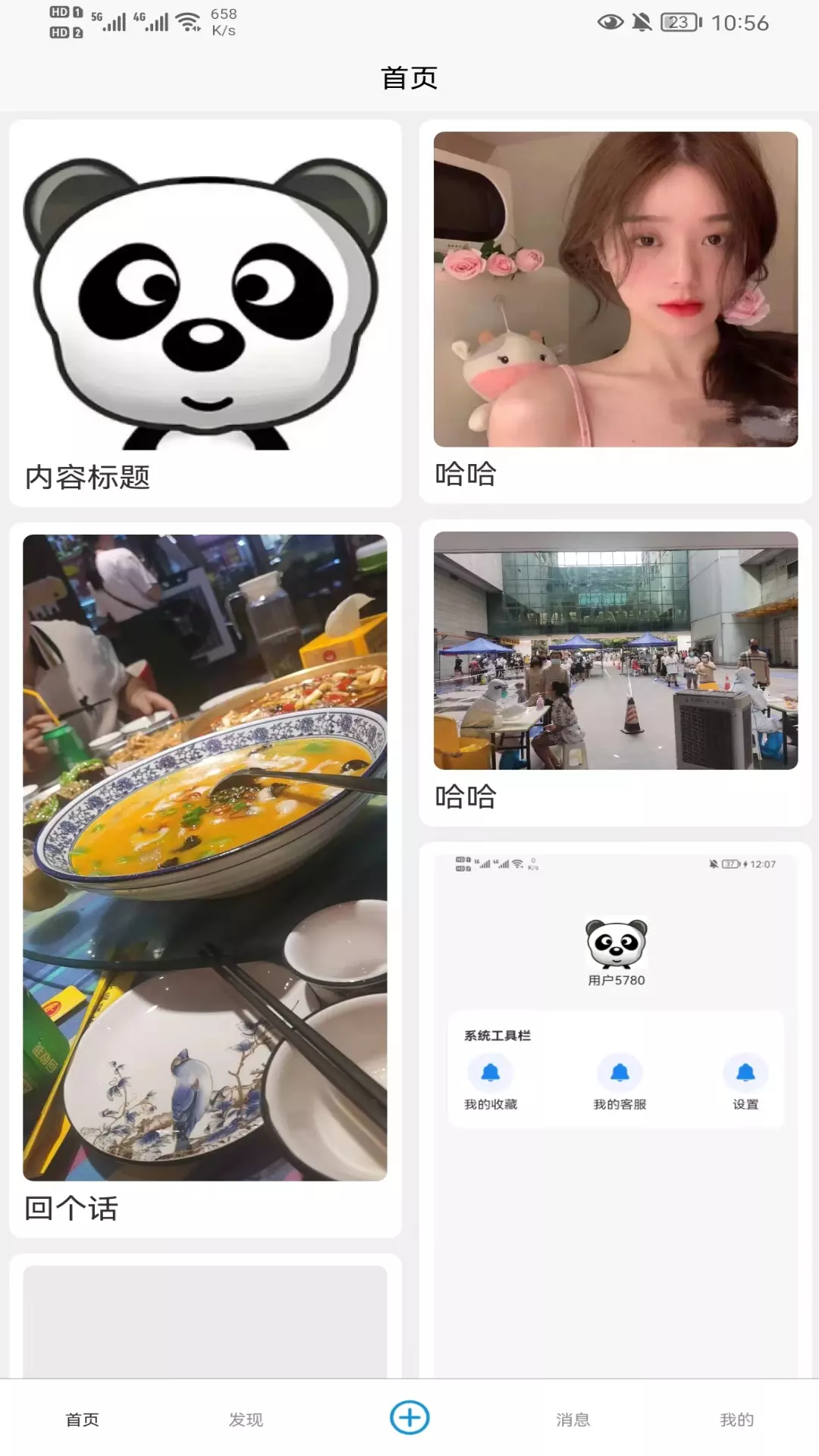
Task: Open the 哈哈 card with the girl photo
Action: [615, 311]
